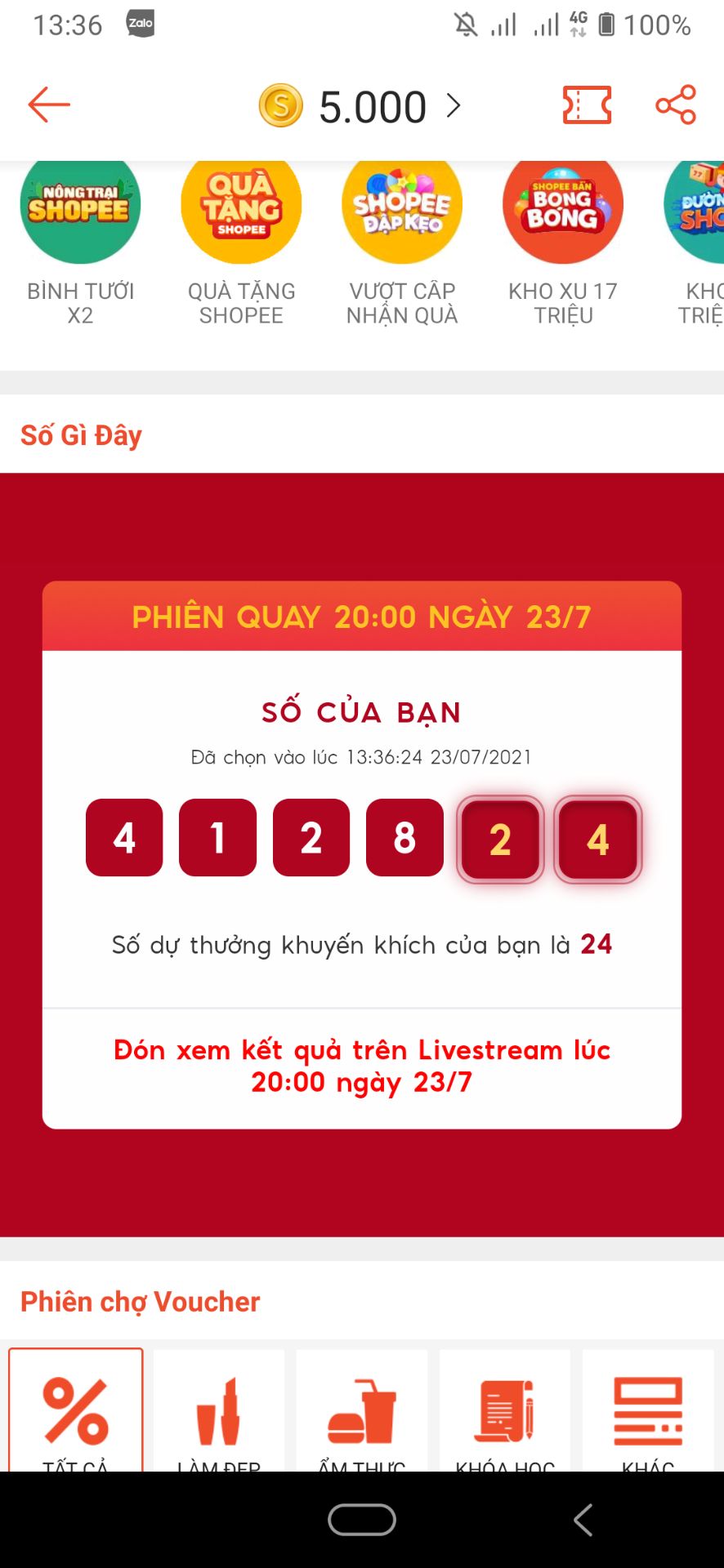Open the Khóa Học scroll icon
The width and height of the screenshot is (724, 1568).
pyautogui.click(x=505, y=1409)
